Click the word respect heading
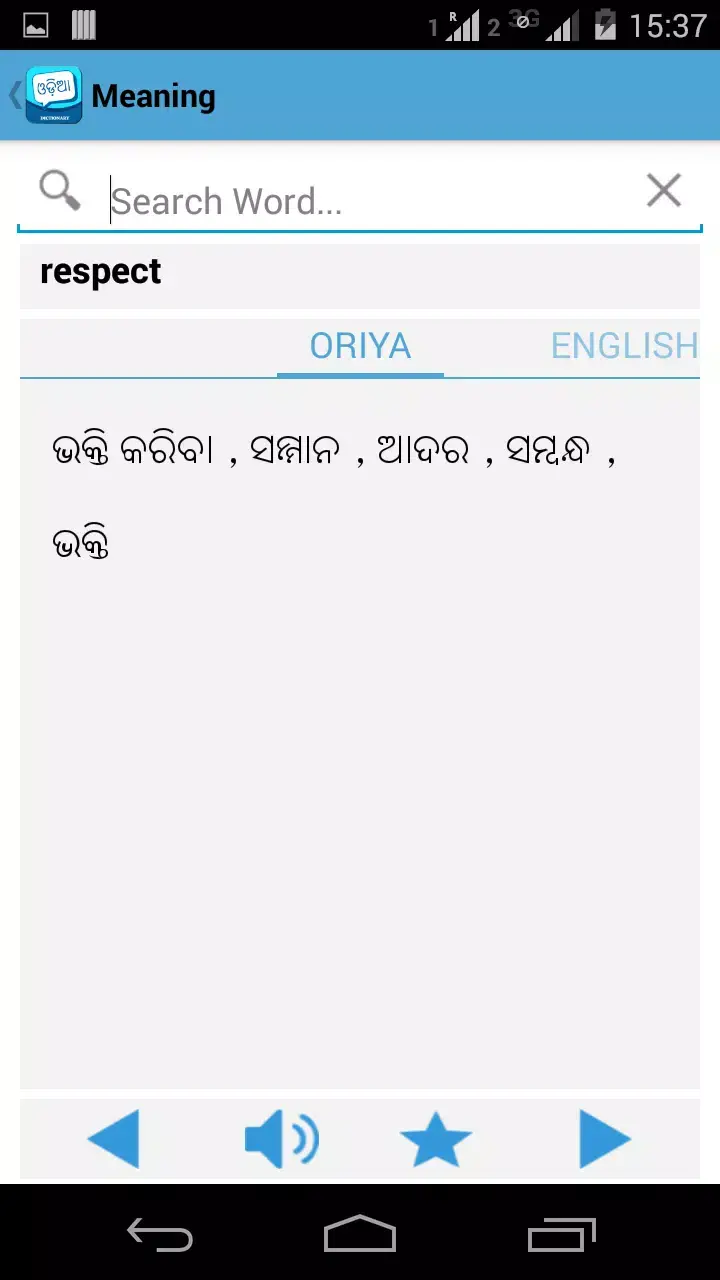This screenshot has height=1280, width=720. [99, 271]
